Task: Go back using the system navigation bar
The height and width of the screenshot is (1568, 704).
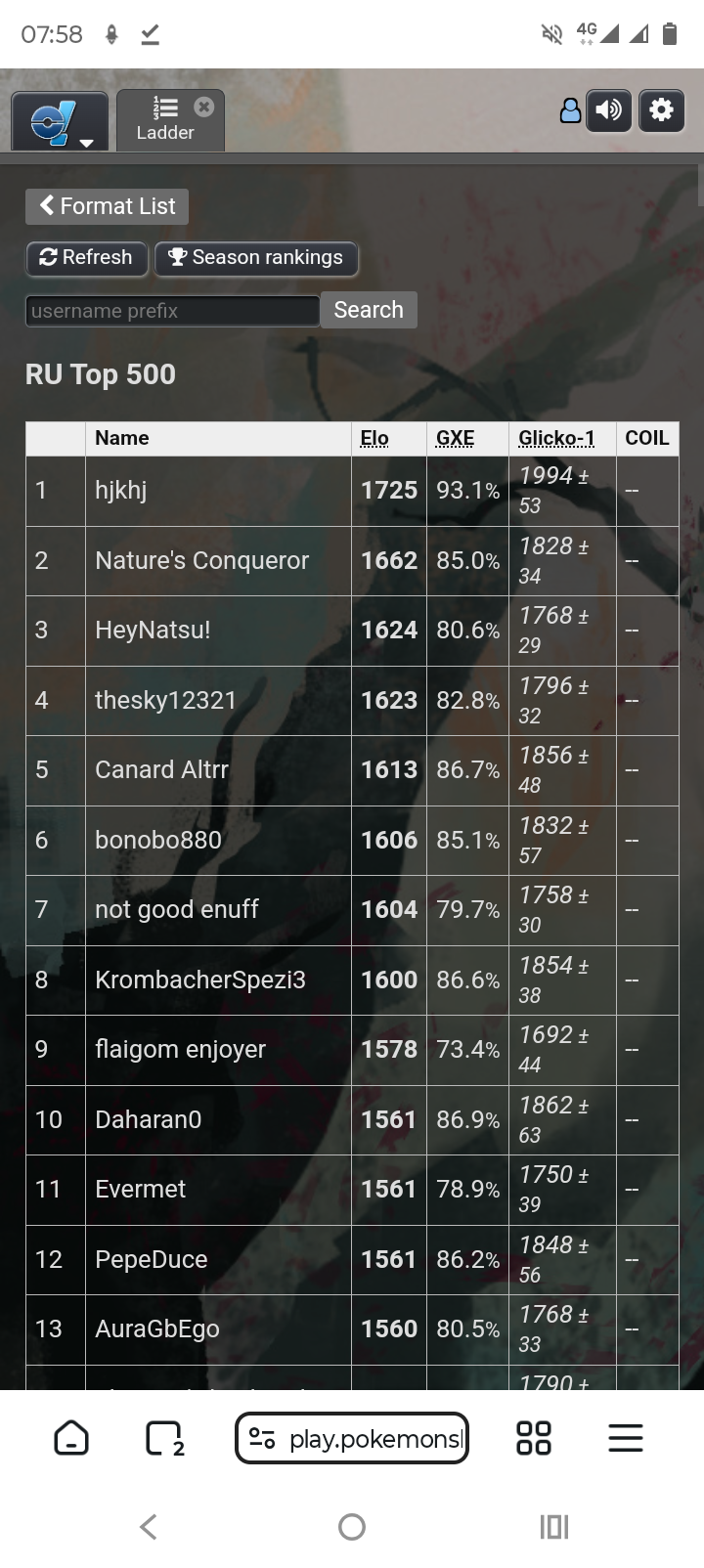Action: coord(149,1527)
